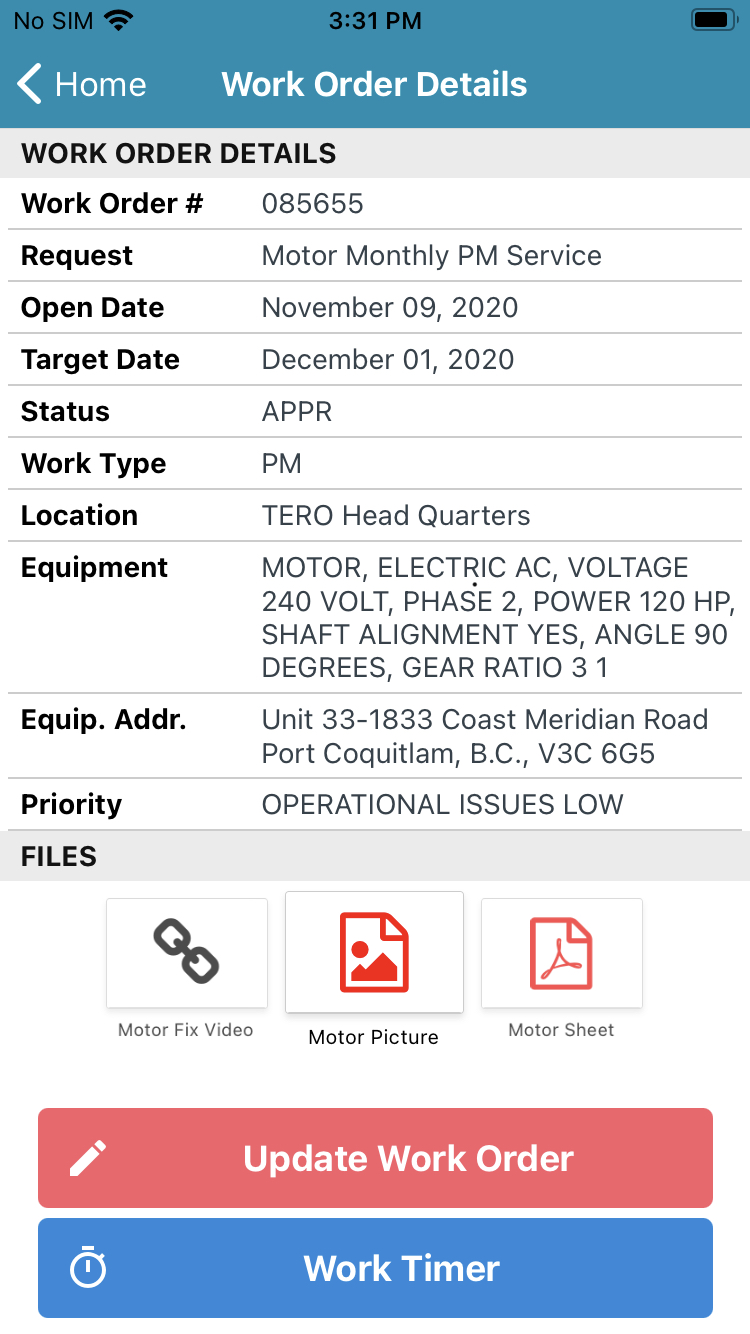The width and height of the screenshot is (750, 1334).
Task: Tap the chain link icon above Motor Fix Video
Action: (x=186, y=952)
